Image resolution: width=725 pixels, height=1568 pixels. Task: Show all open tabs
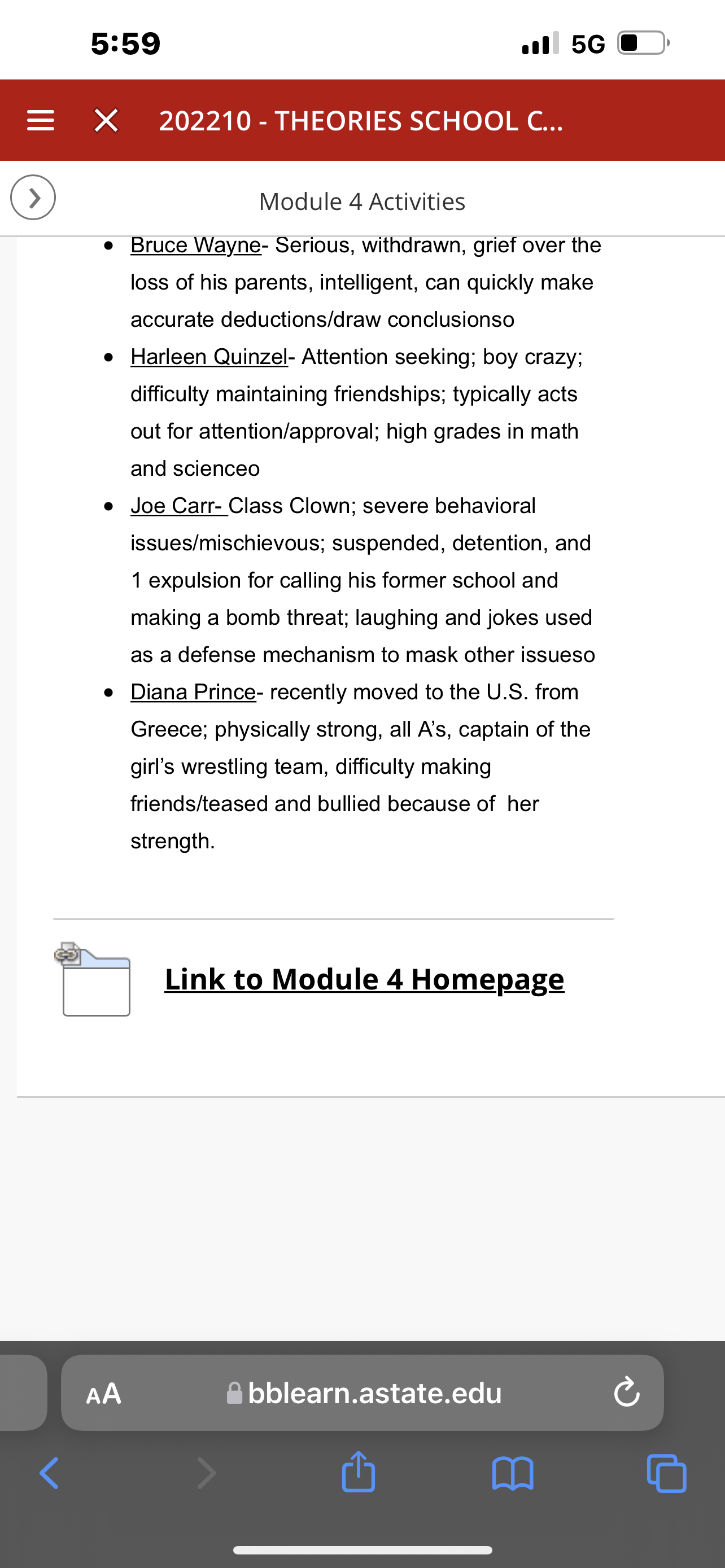point(667,1473)
